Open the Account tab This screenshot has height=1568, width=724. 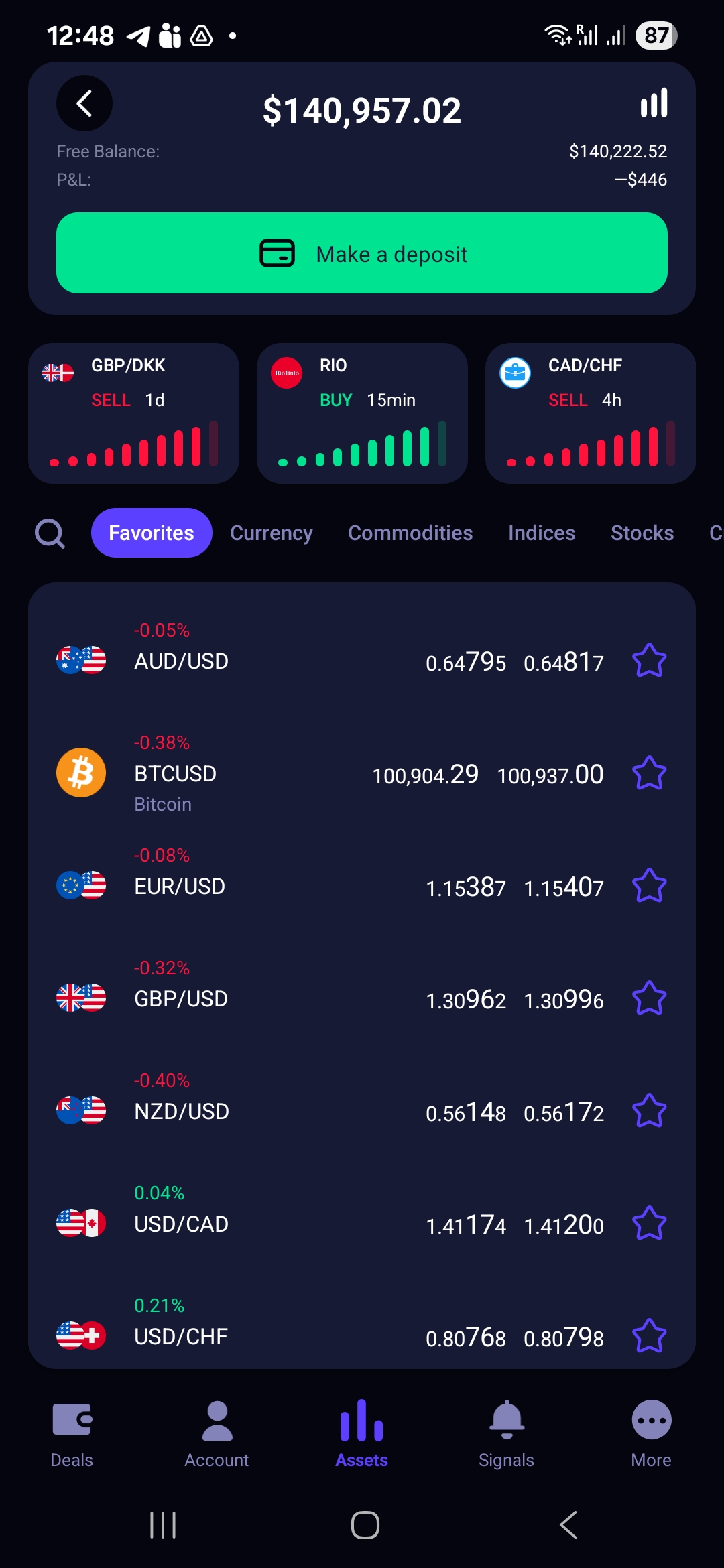pyautogui.click(x=217, y=1434)
